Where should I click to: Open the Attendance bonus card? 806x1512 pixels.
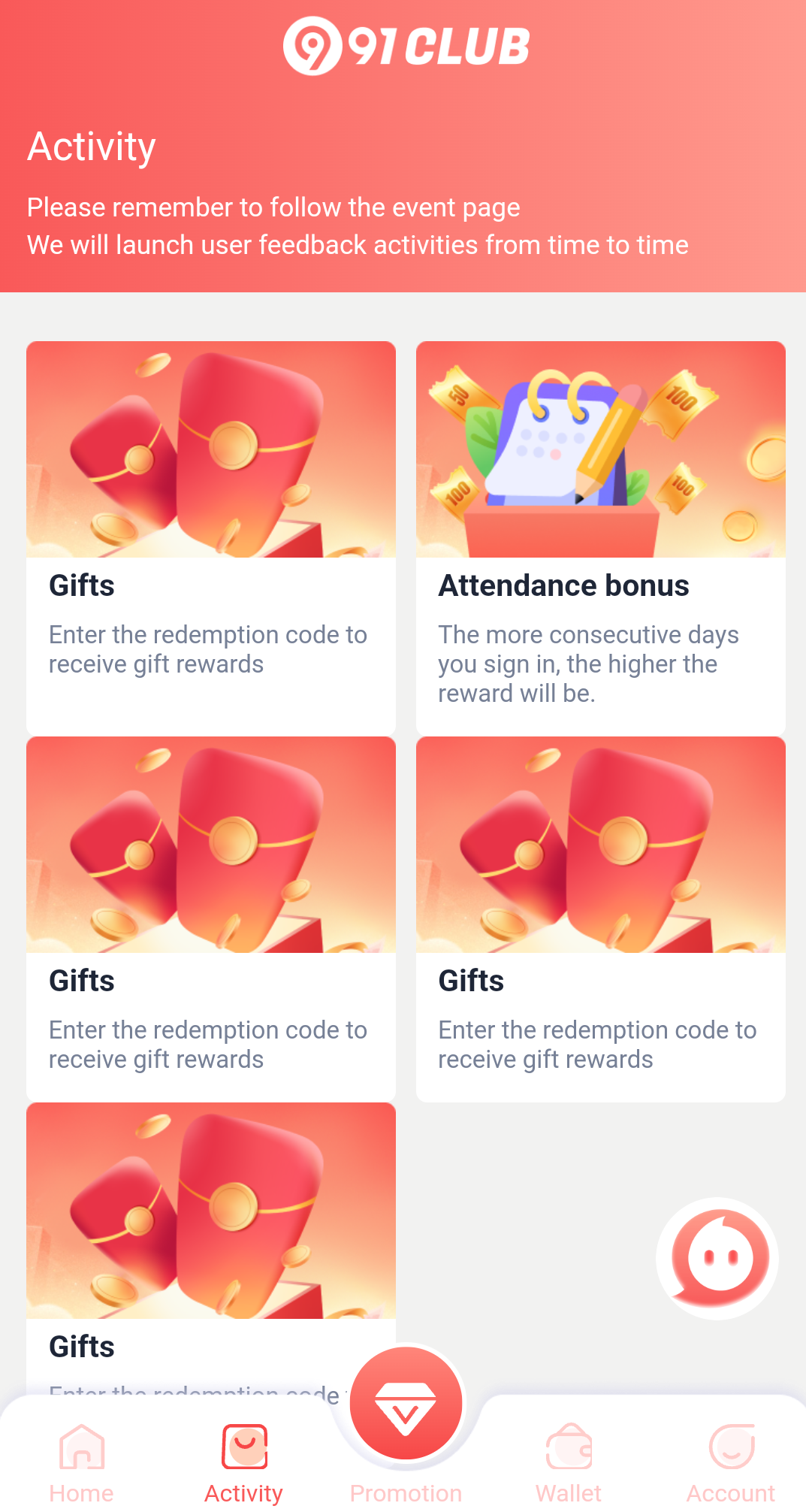(600, 537)
